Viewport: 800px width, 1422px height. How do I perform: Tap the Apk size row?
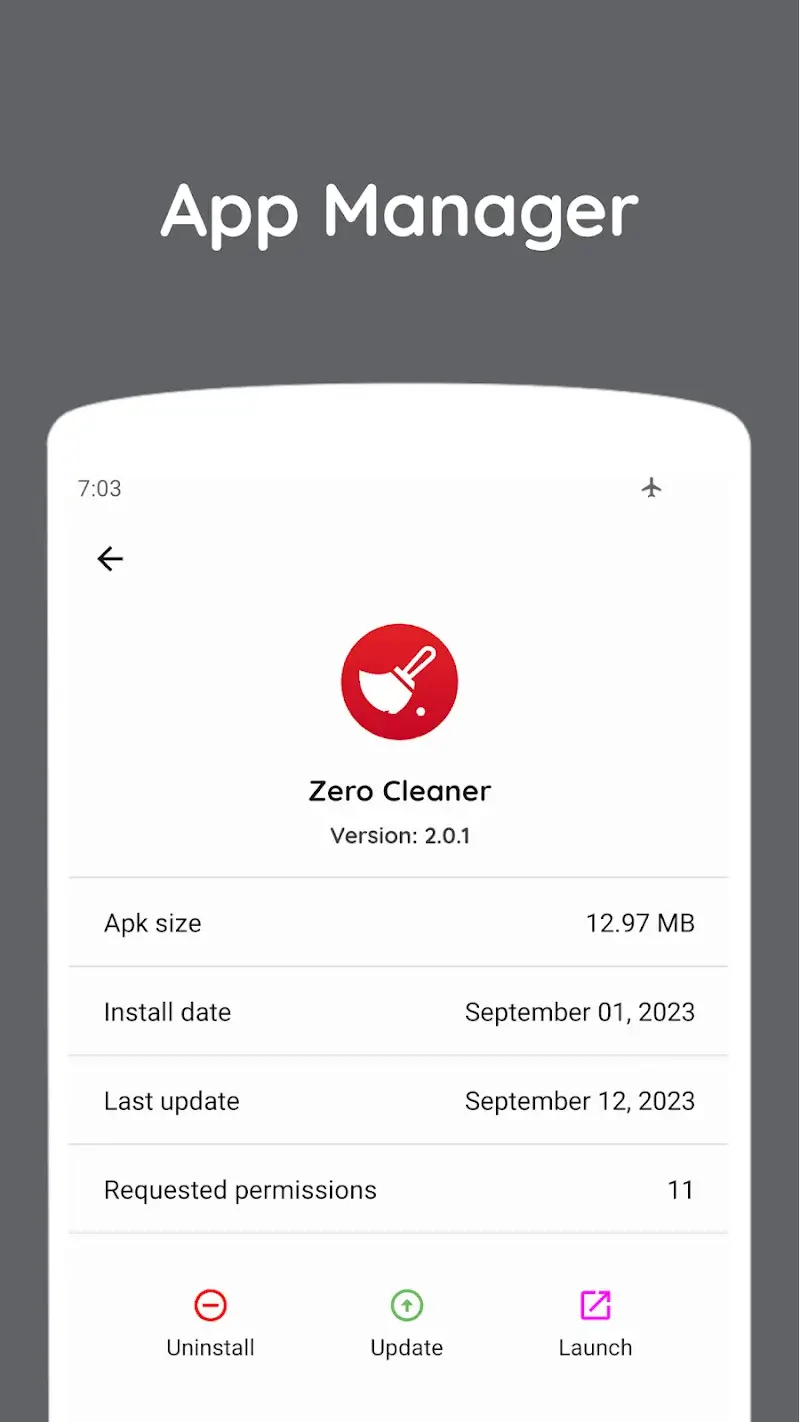pyautogui.click(x=399, y=923)
